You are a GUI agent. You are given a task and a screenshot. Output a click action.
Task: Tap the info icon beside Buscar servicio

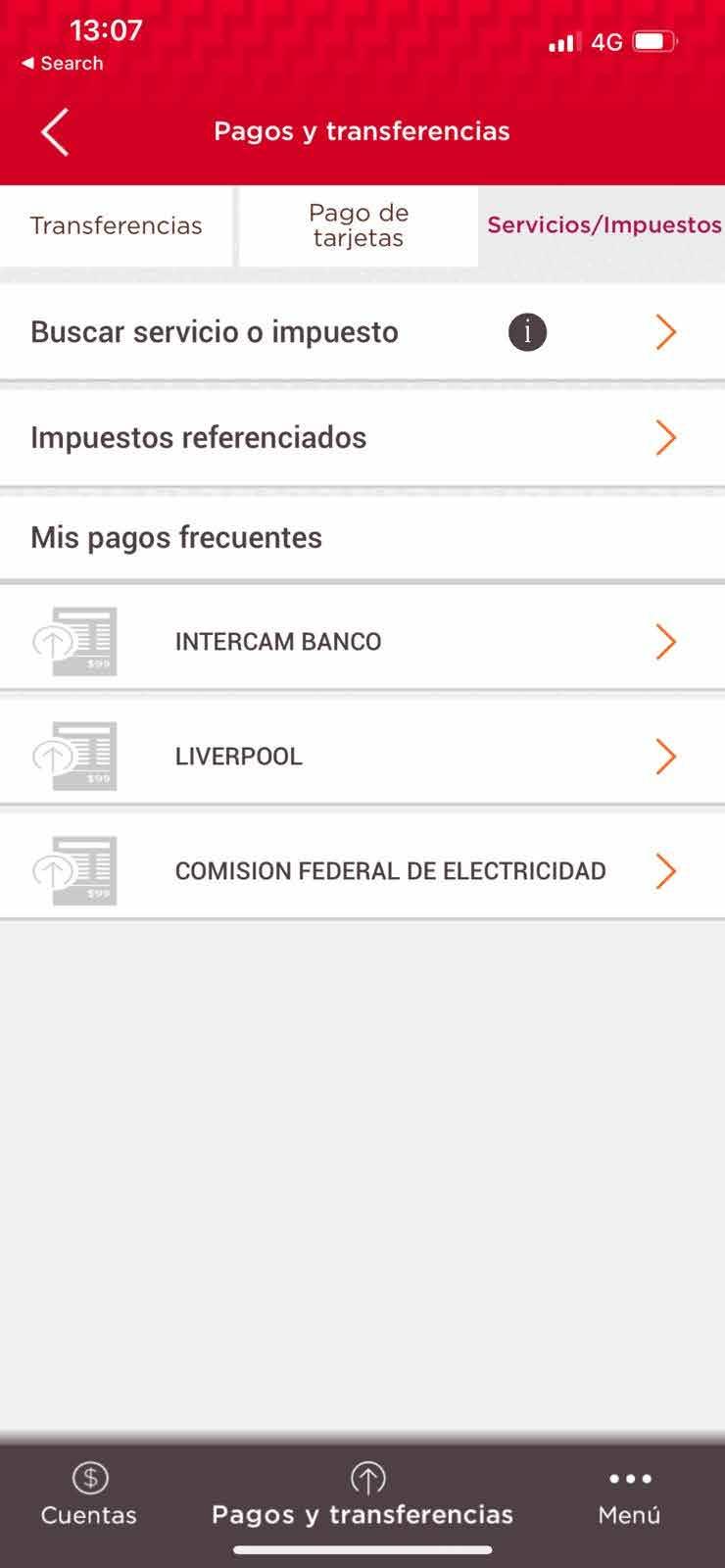pyautogui.click(x=527, y=332)
